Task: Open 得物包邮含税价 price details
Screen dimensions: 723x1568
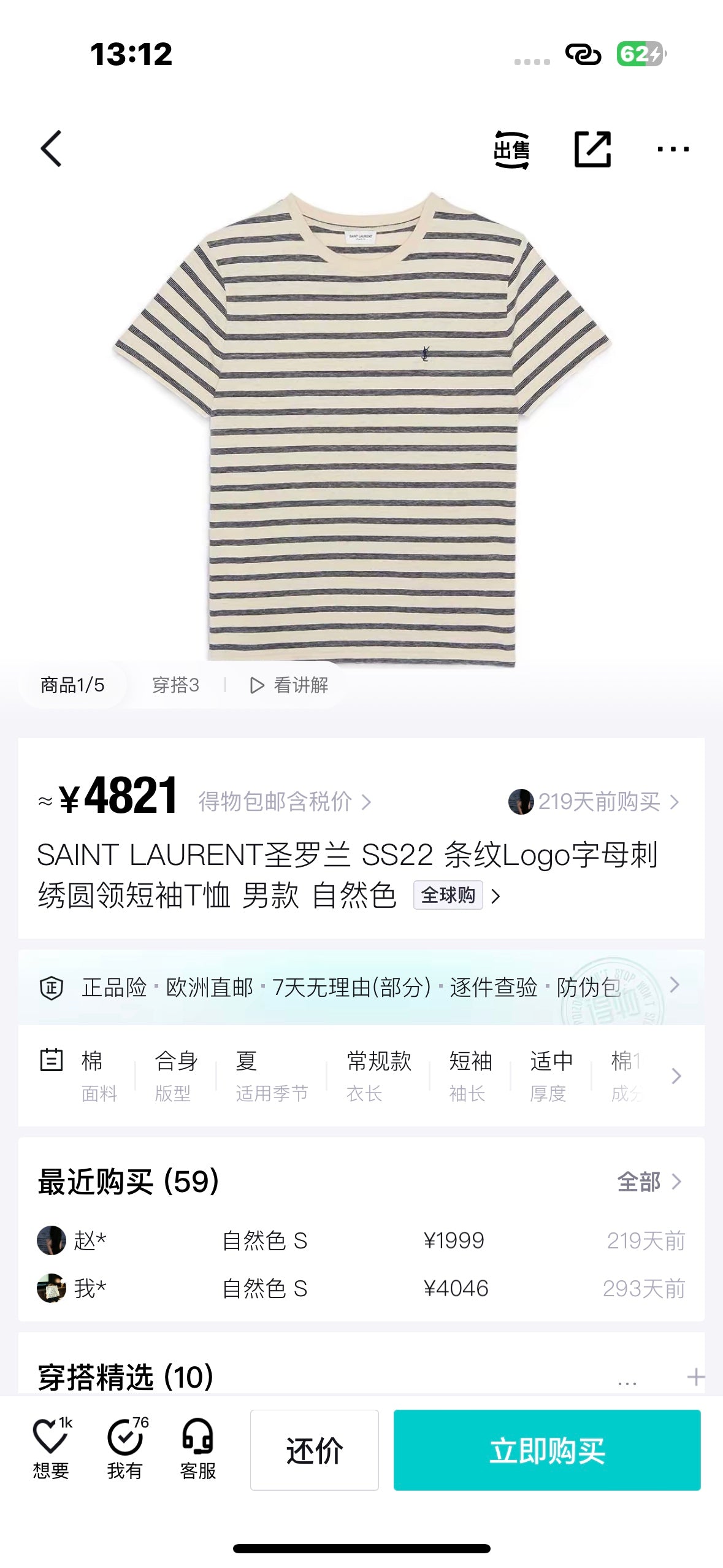Action: point(285,801)
